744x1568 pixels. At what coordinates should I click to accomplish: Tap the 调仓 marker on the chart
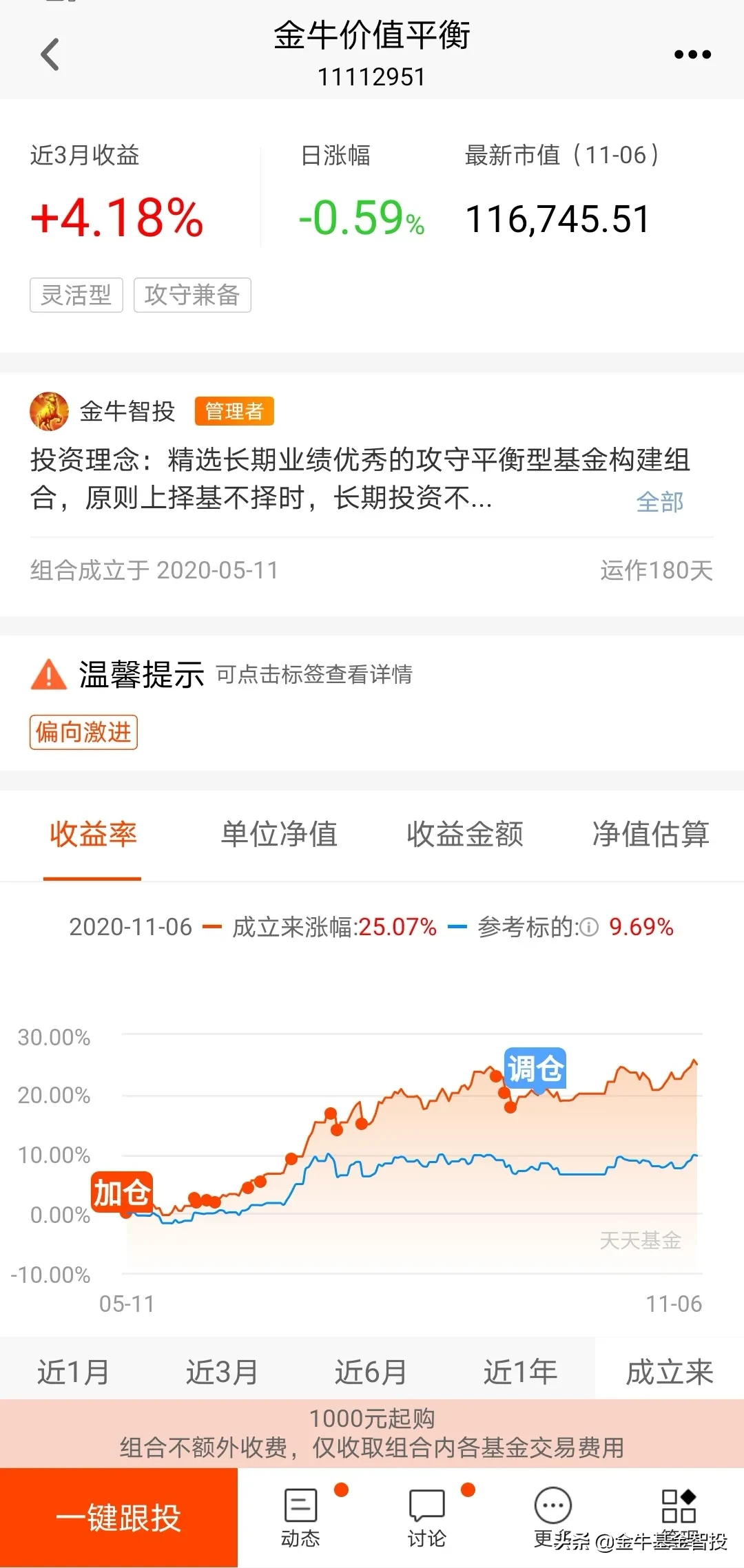point(535,1069)
